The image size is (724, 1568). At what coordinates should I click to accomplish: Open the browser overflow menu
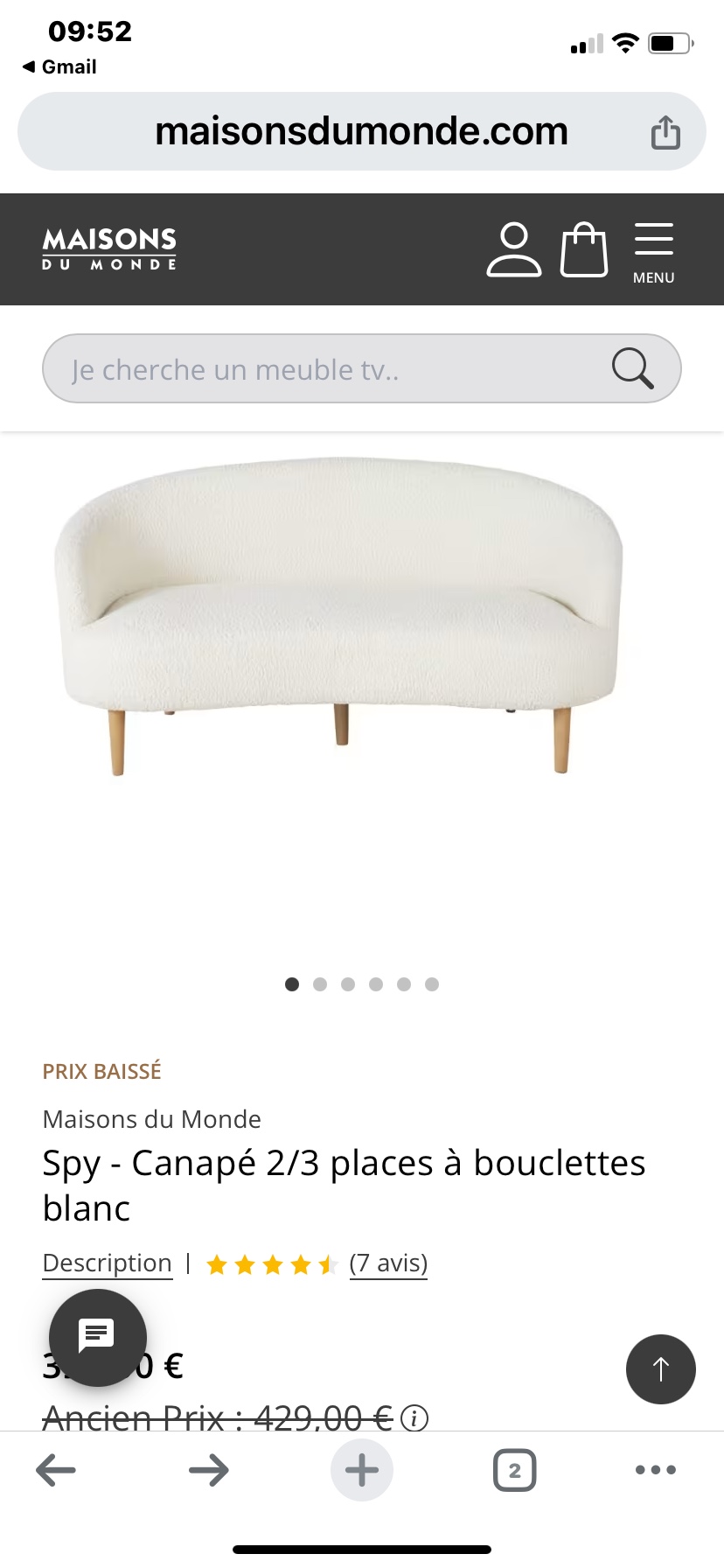pyautogui.click(x=656, y=1470)
